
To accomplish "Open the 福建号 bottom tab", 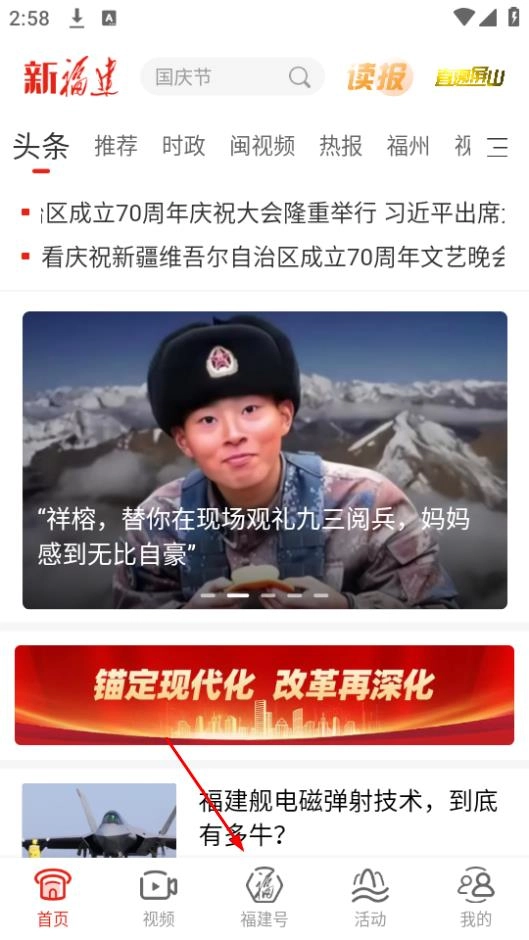I will [264, 897].
